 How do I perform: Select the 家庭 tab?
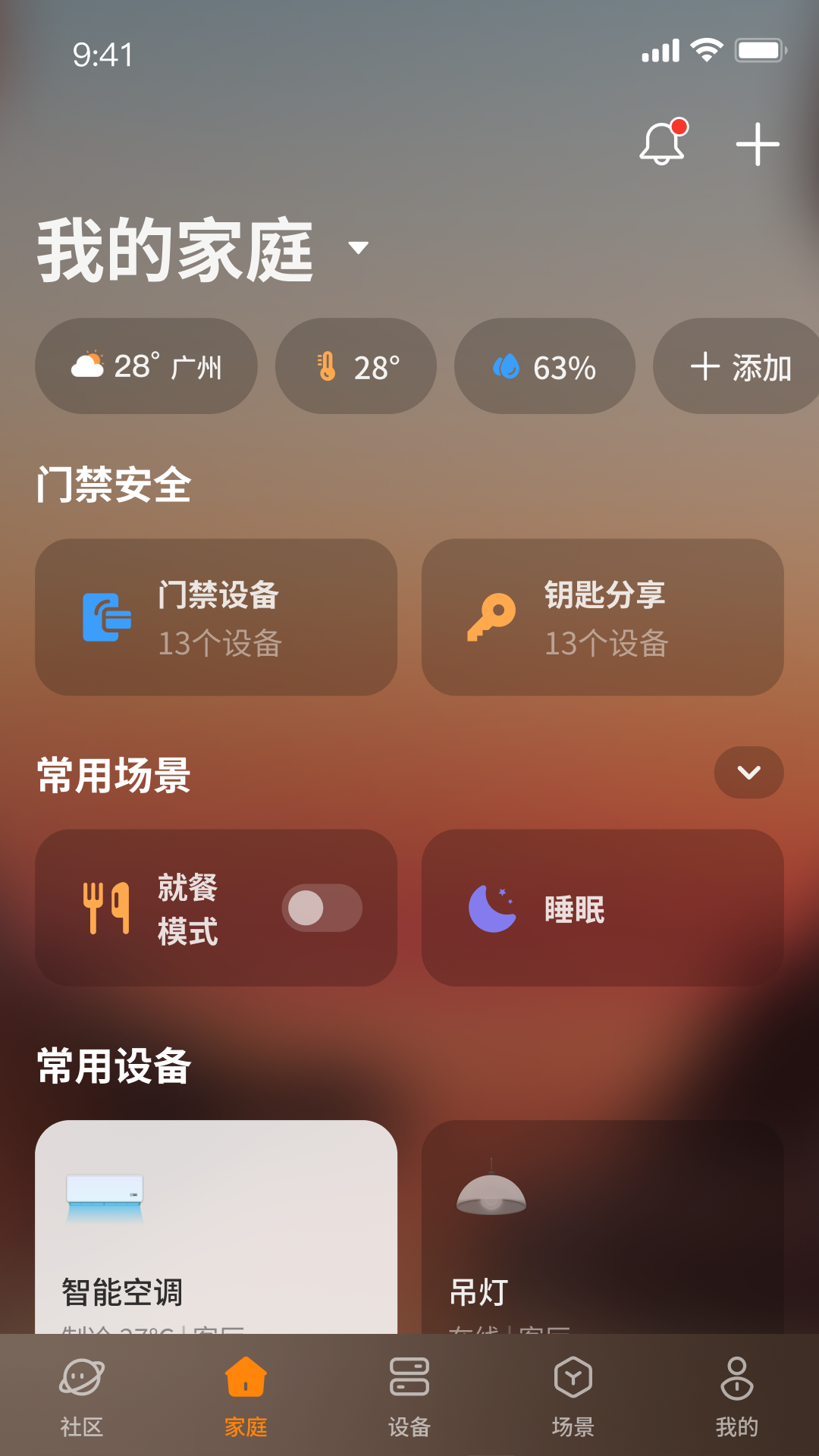click(x=246, y=1395)
